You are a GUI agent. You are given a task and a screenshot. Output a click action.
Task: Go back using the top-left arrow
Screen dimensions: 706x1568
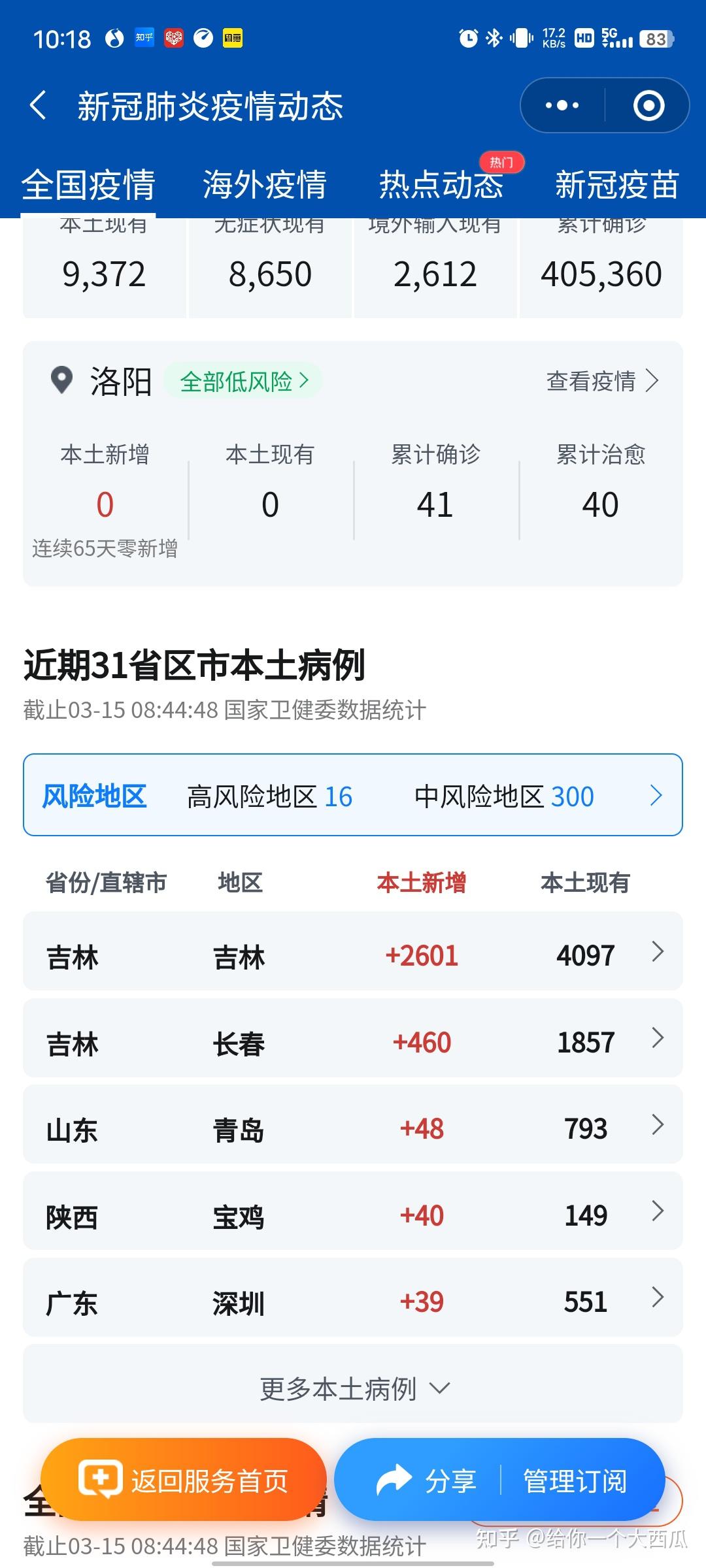click(39, 105)
